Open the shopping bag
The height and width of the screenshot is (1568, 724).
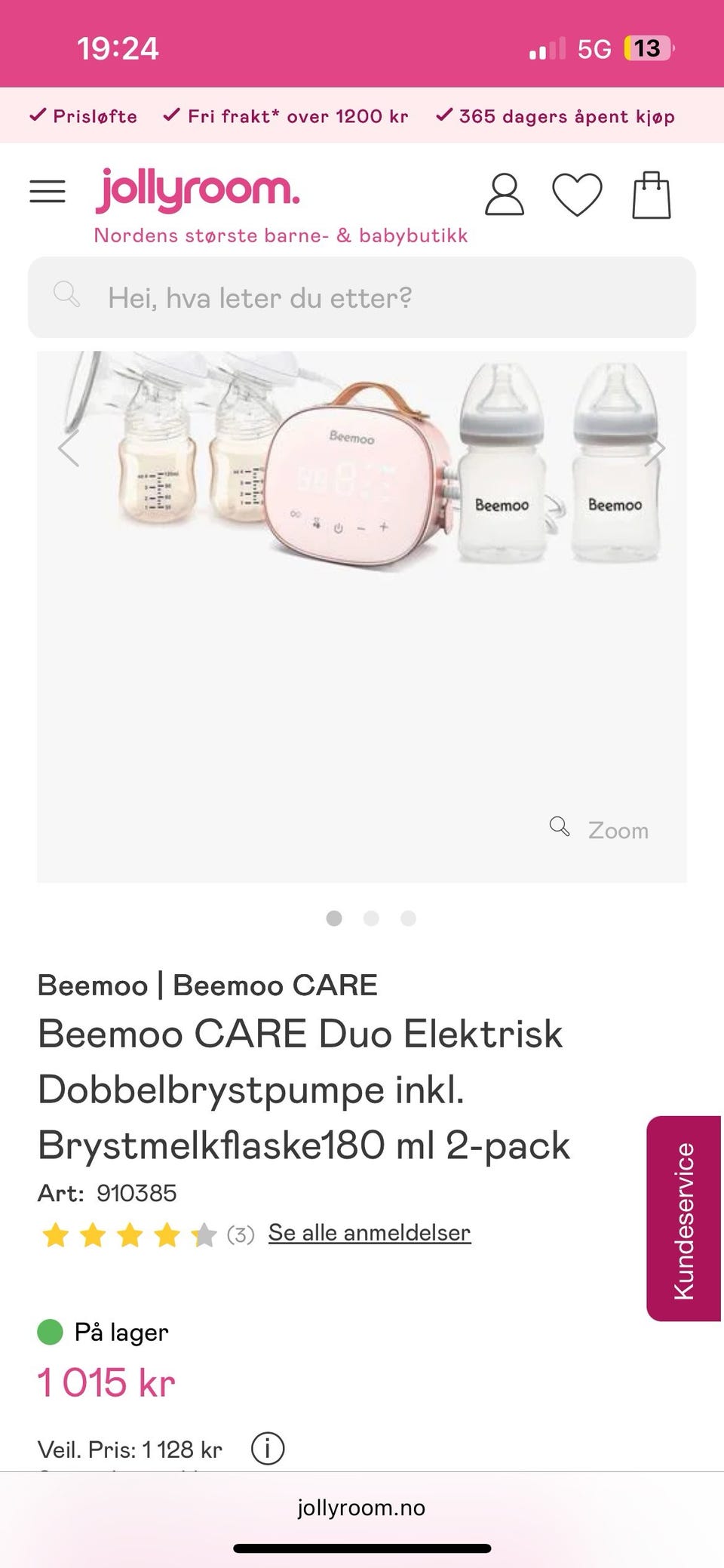(x=651, y=195)
